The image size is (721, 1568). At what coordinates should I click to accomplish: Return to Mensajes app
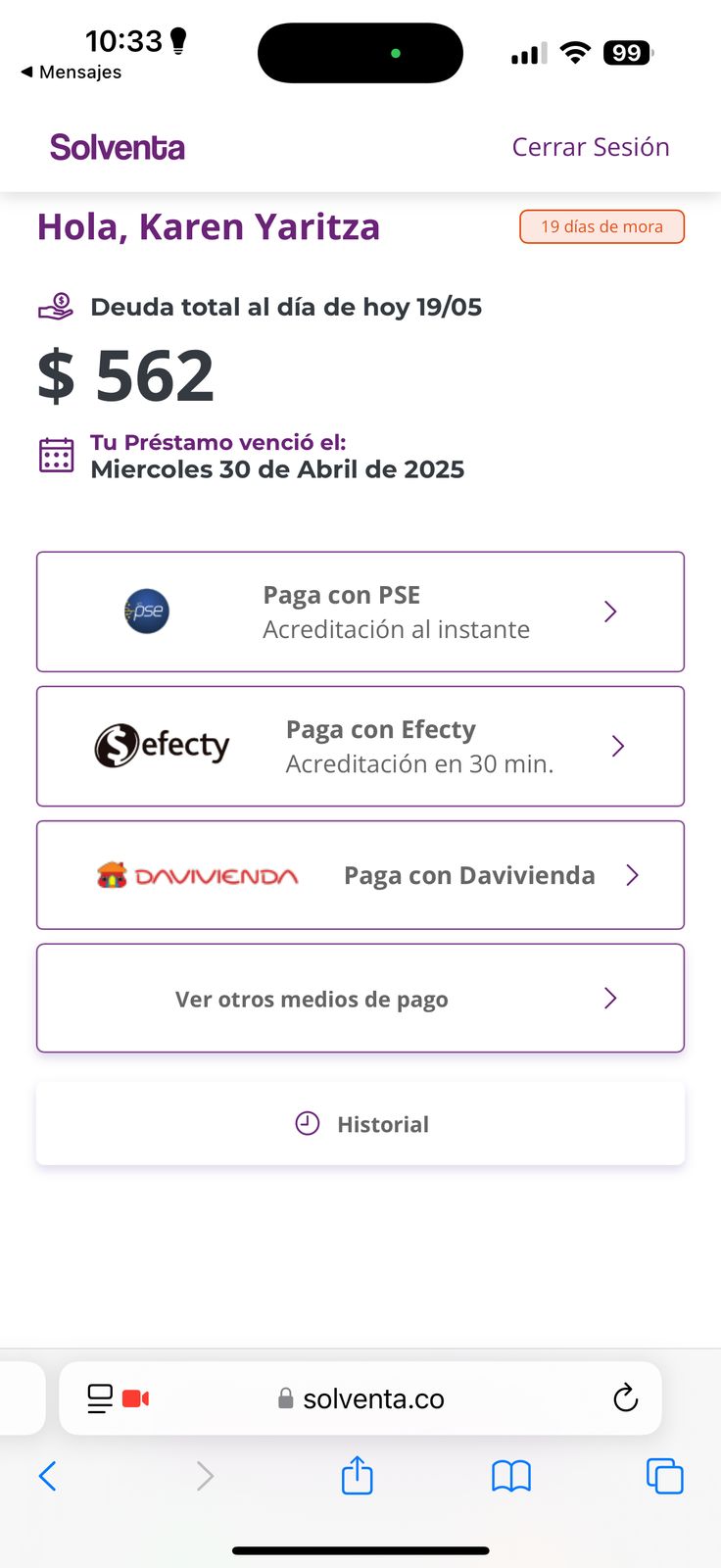72,73
